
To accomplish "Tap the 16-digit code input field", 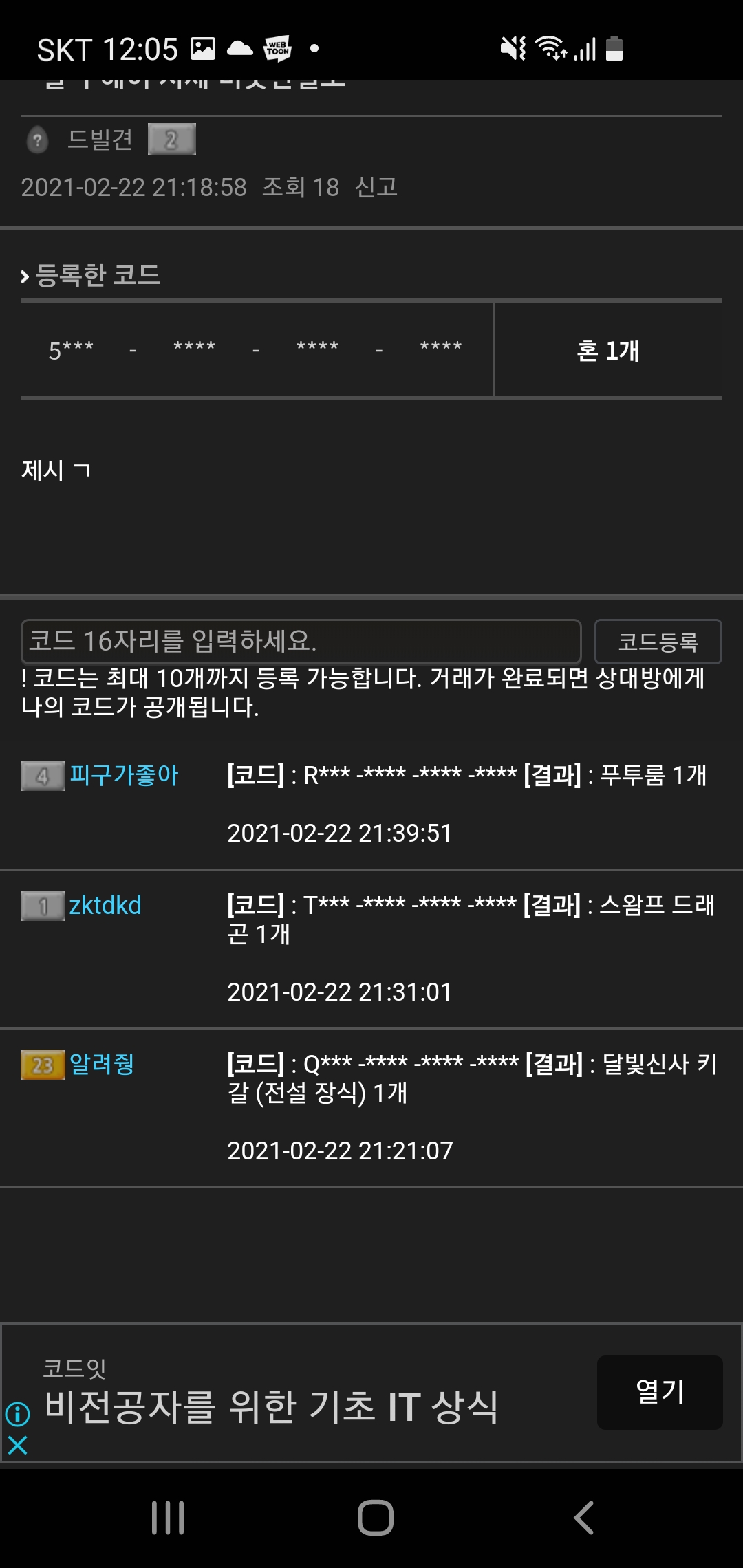I will pyautogui.click(x=301, y=641).
